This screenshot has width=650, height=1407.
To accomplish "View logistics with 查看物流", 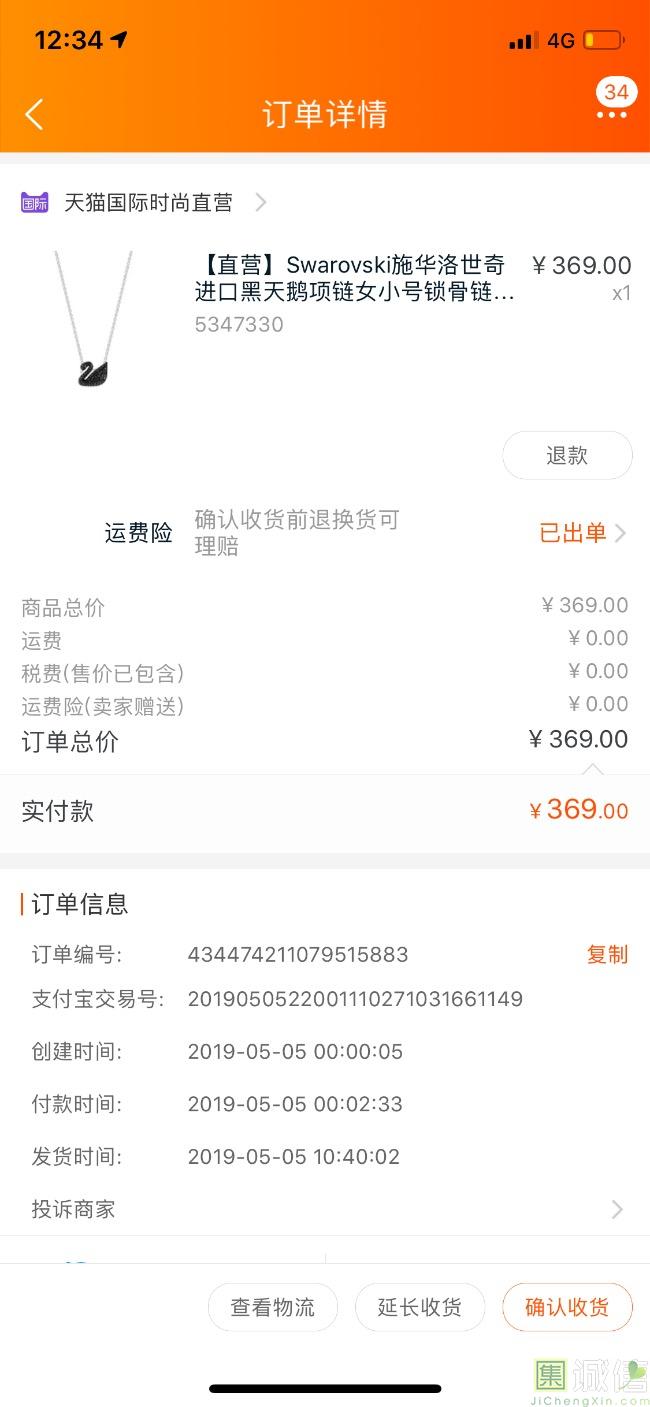I will tap(272, 1307).
